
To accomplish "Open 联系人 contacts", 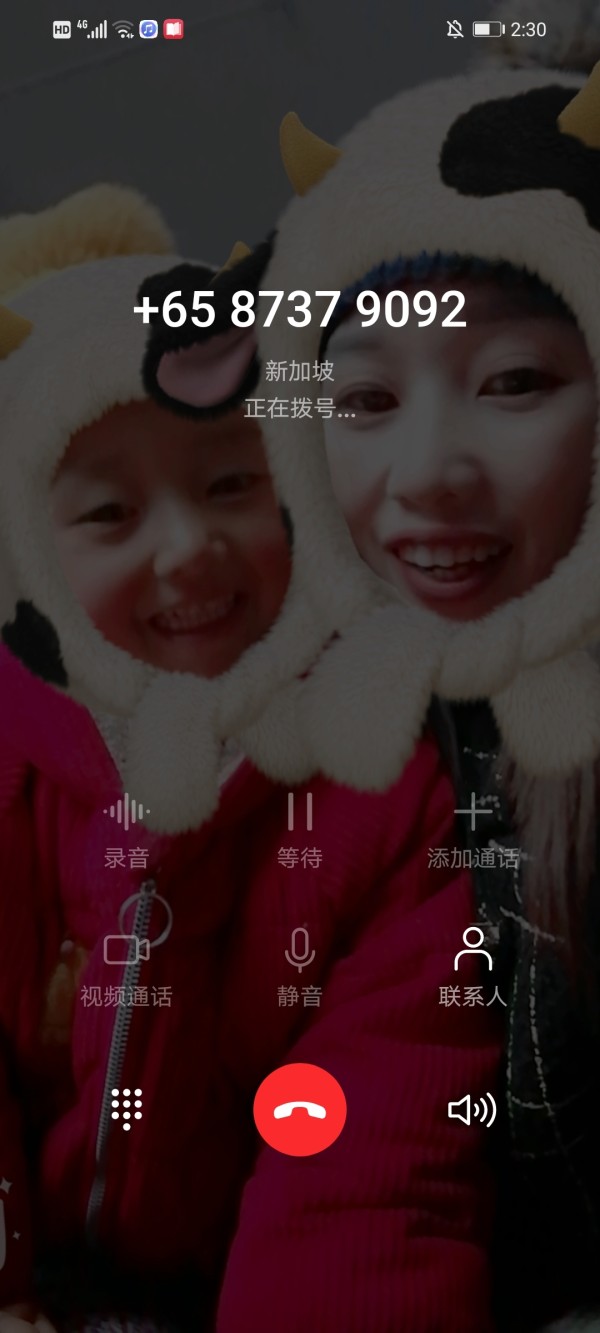I will pyautogui.click(x=473, y=967).
